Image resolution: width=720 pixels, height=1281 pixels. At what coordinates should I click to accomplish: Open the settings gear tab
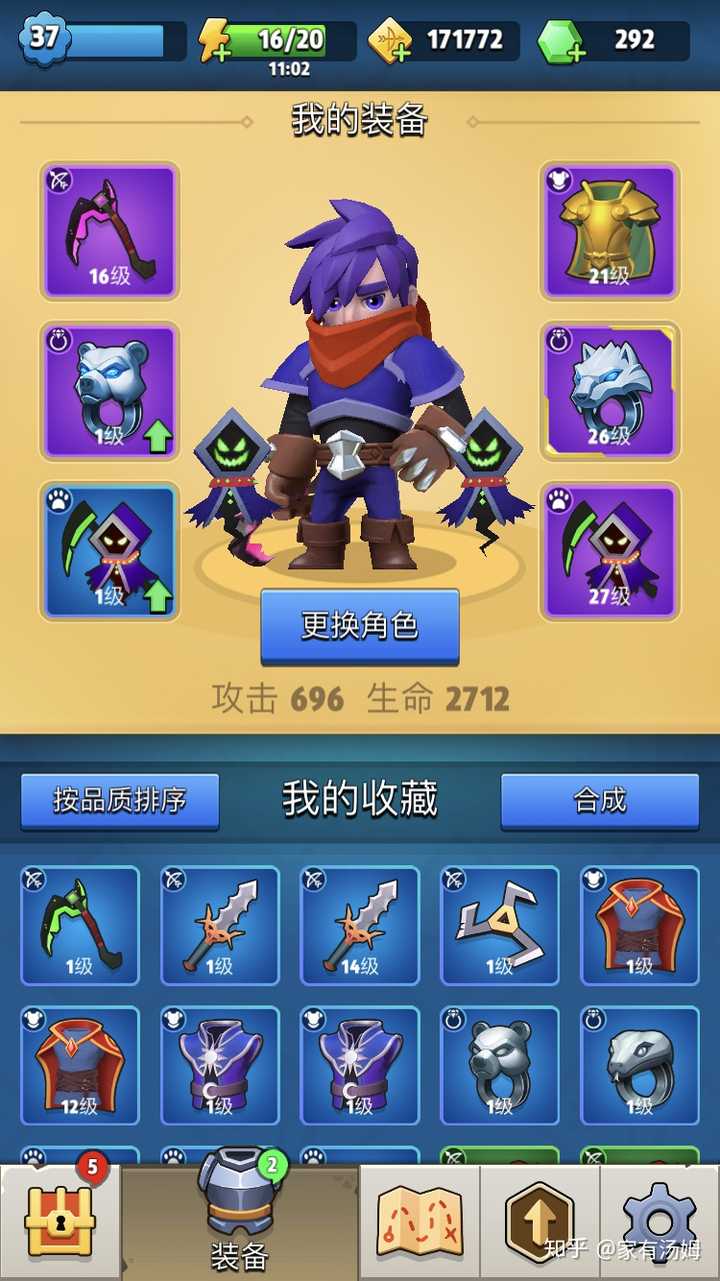[660, 1222]
